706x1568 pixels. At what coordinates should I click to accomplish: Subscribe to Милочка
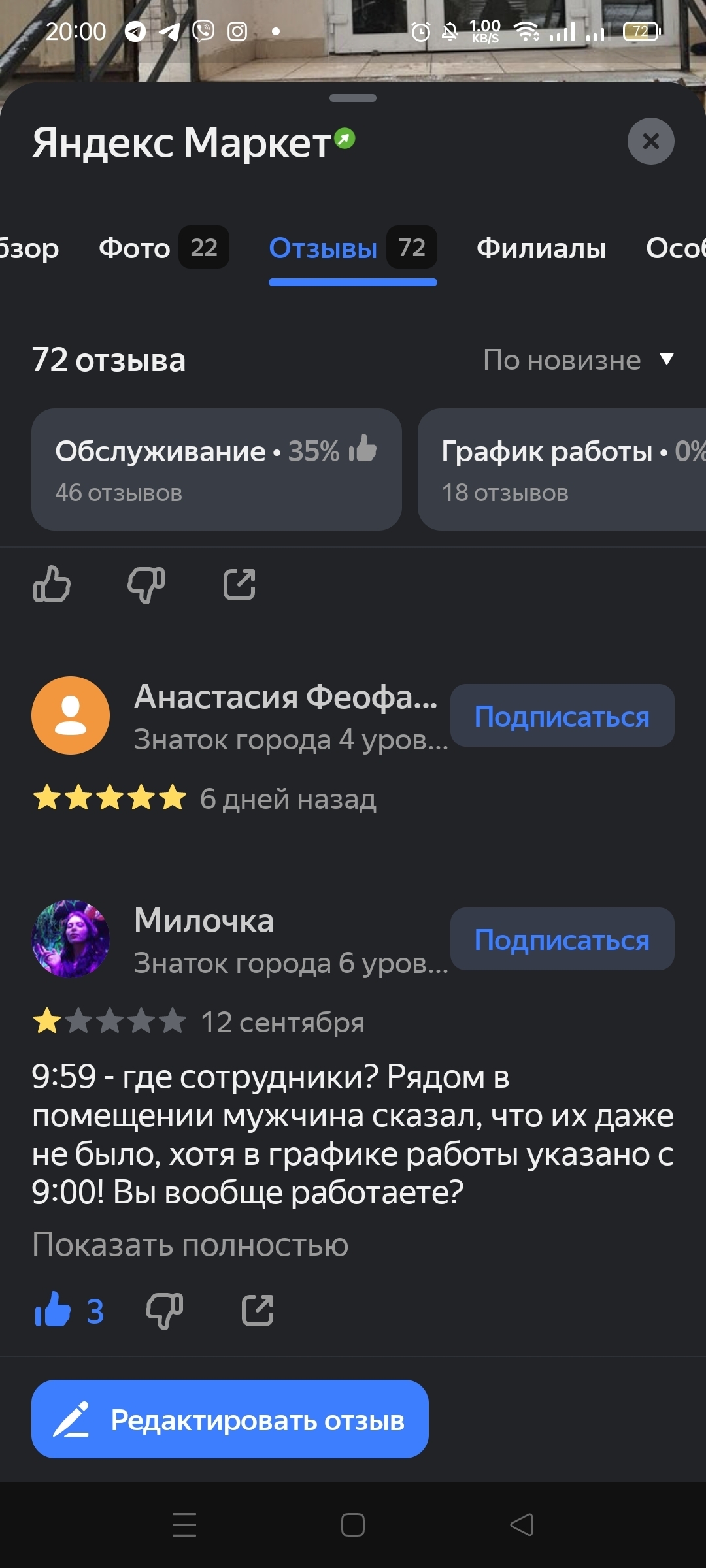[x=562, y=939]
